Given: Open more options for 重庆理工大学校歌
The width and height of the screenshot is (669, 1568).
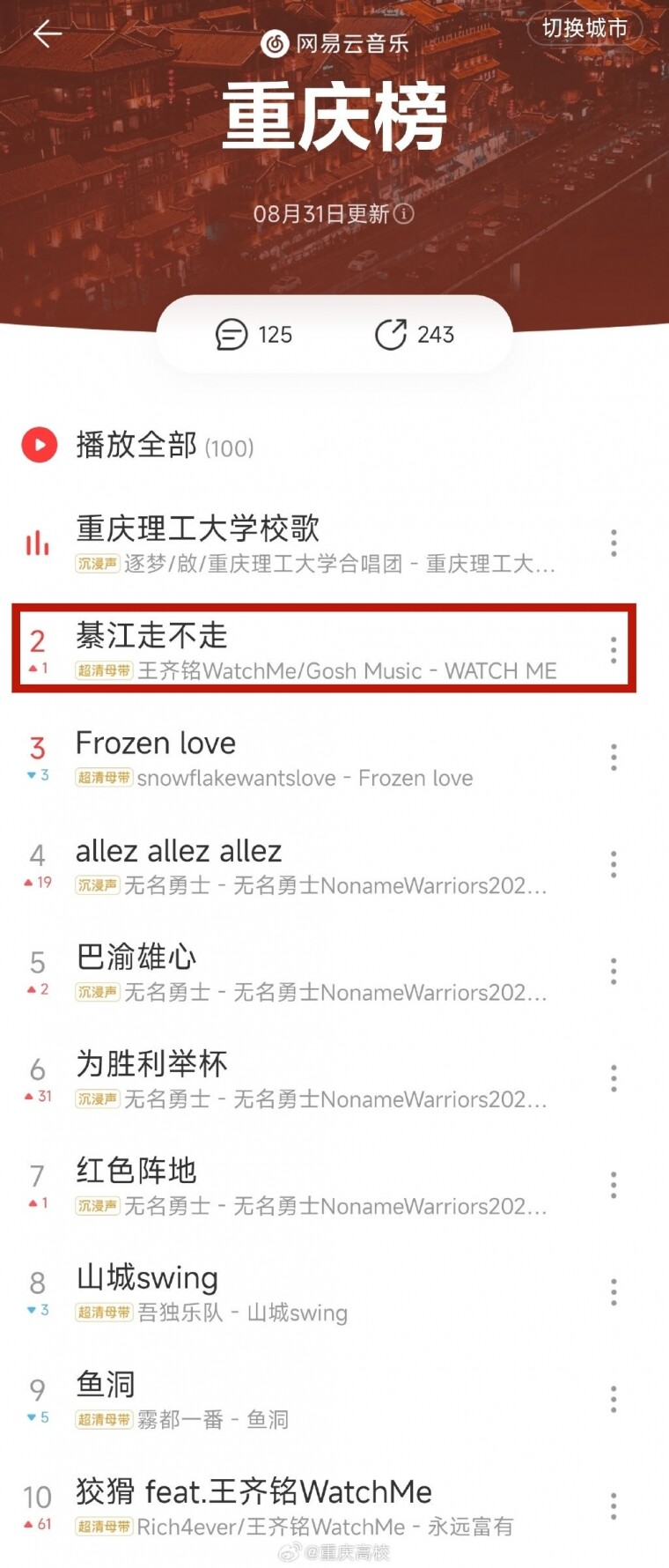Looking at the screenshot, I should pyautogui.click(x=614, y=543).
